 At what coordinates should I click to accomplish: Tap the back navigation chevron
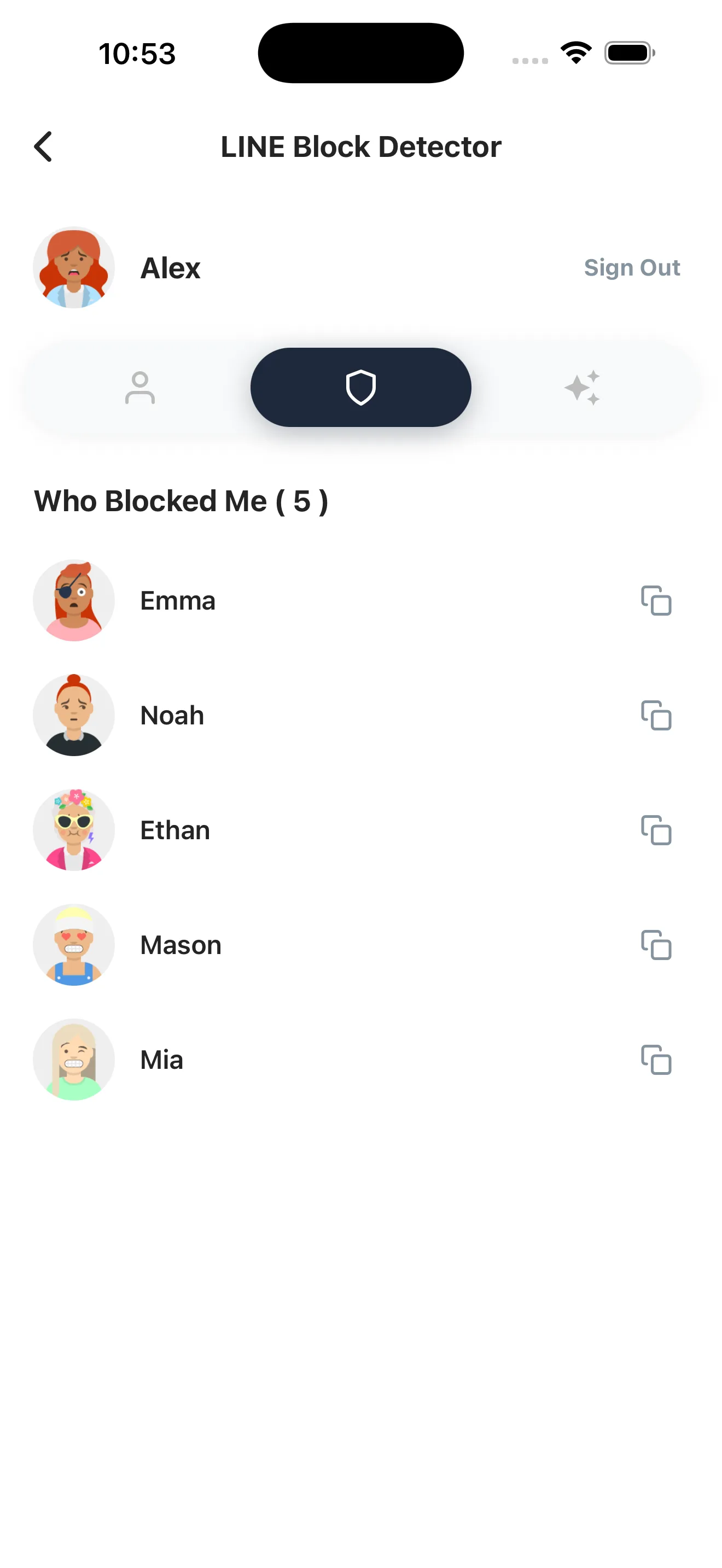(x=43, y=146)
